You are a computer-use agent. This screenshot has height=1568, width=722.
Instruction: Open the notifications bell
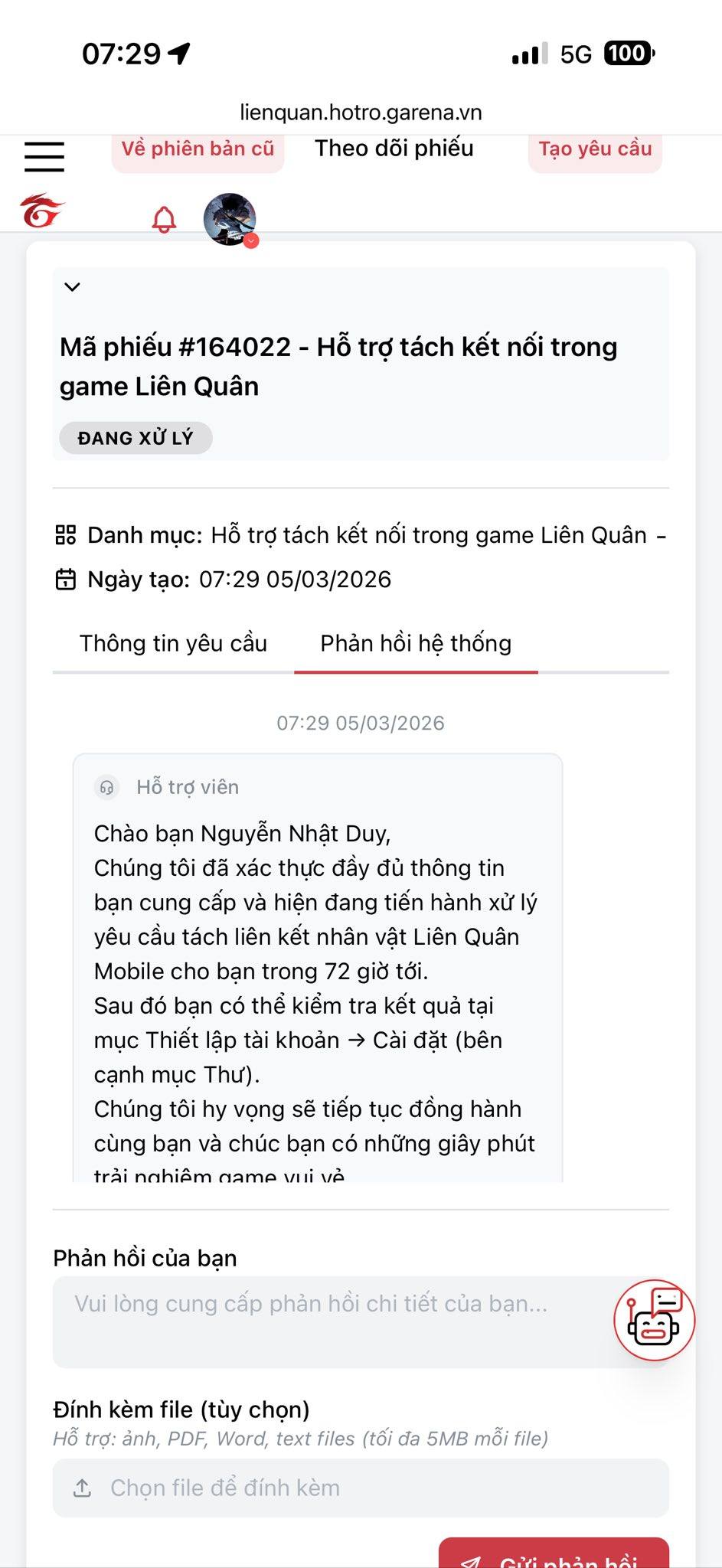coord(164,220)
